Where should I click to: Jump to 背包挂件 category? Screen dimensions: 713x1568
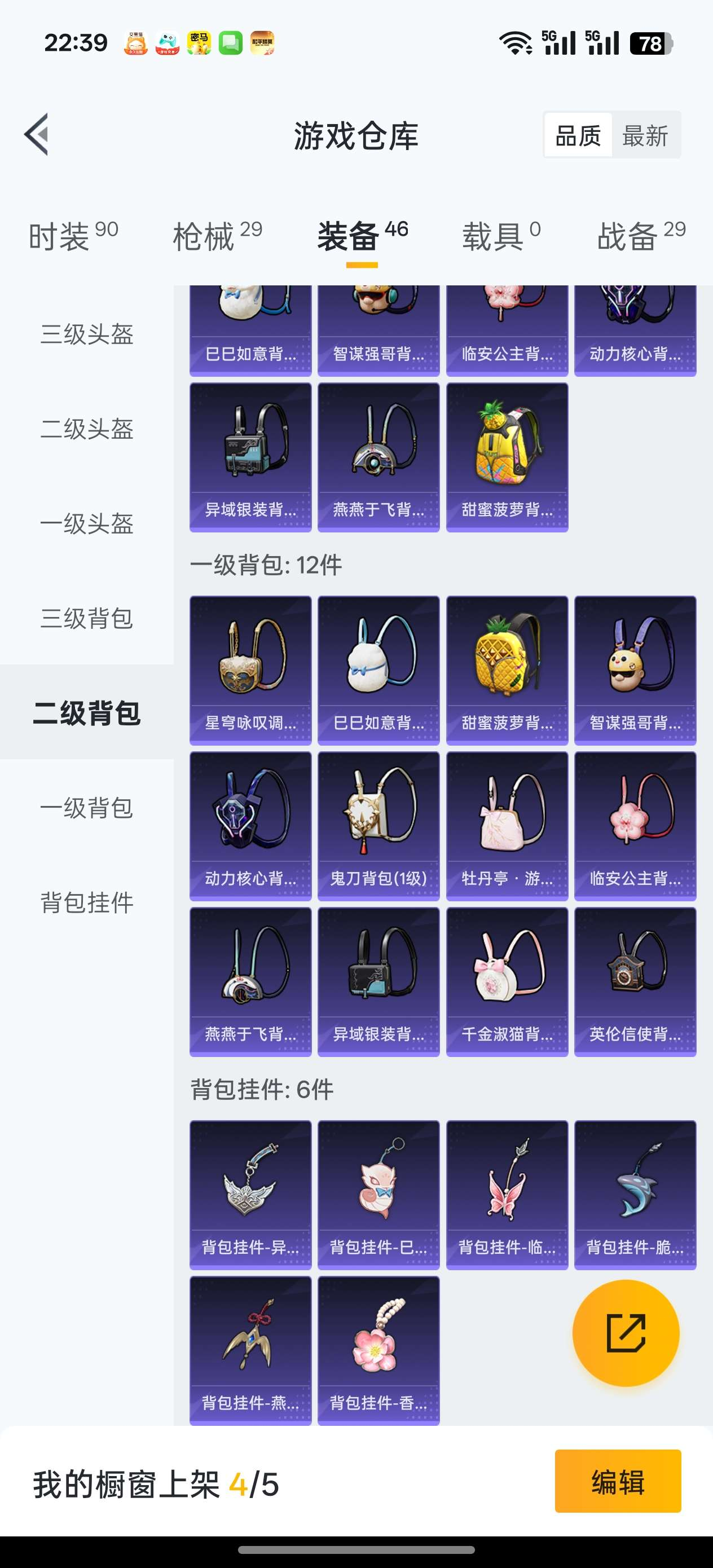(86, 902)
